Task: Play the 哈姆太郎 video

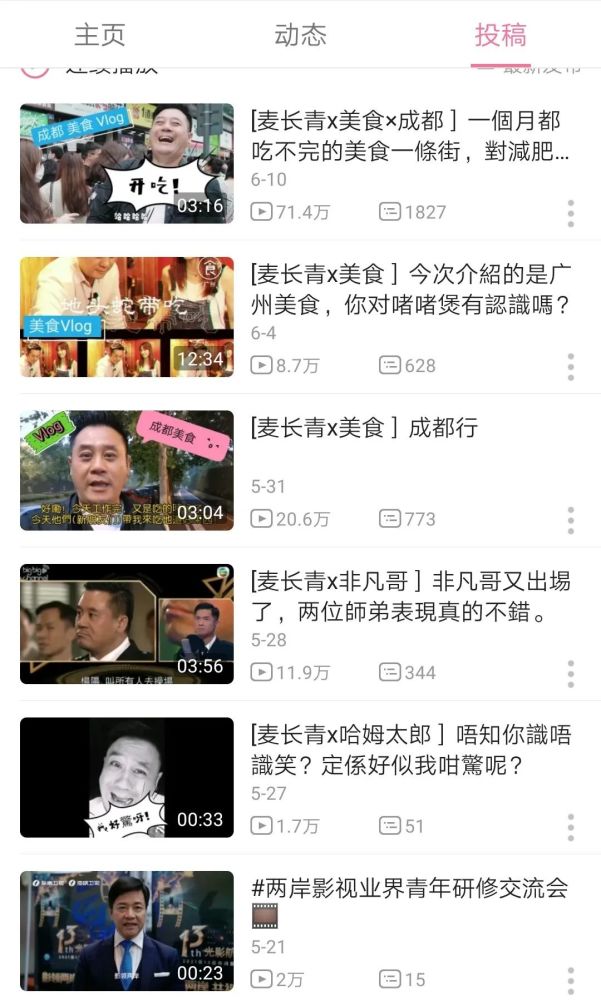Action: (x=127, y=777)
